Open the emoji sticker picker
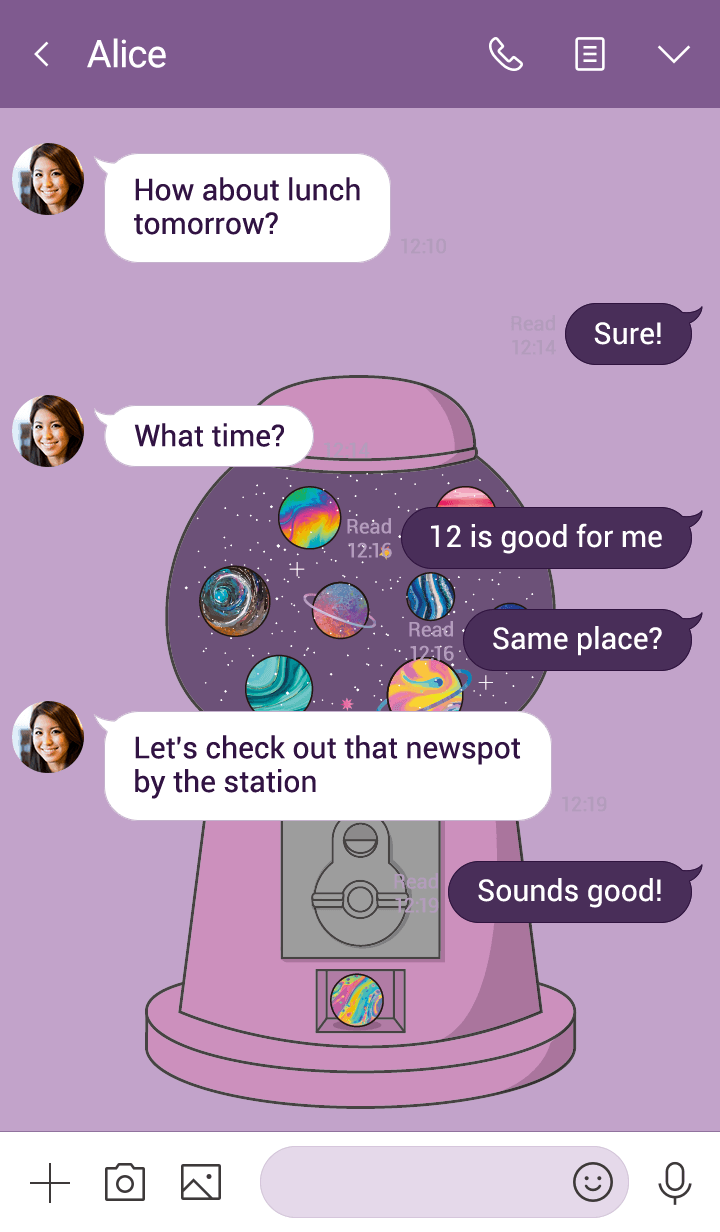Image resolution: width=720 pixels, height=1232 pixels. pyautogui.click(x=592, y=1183)
